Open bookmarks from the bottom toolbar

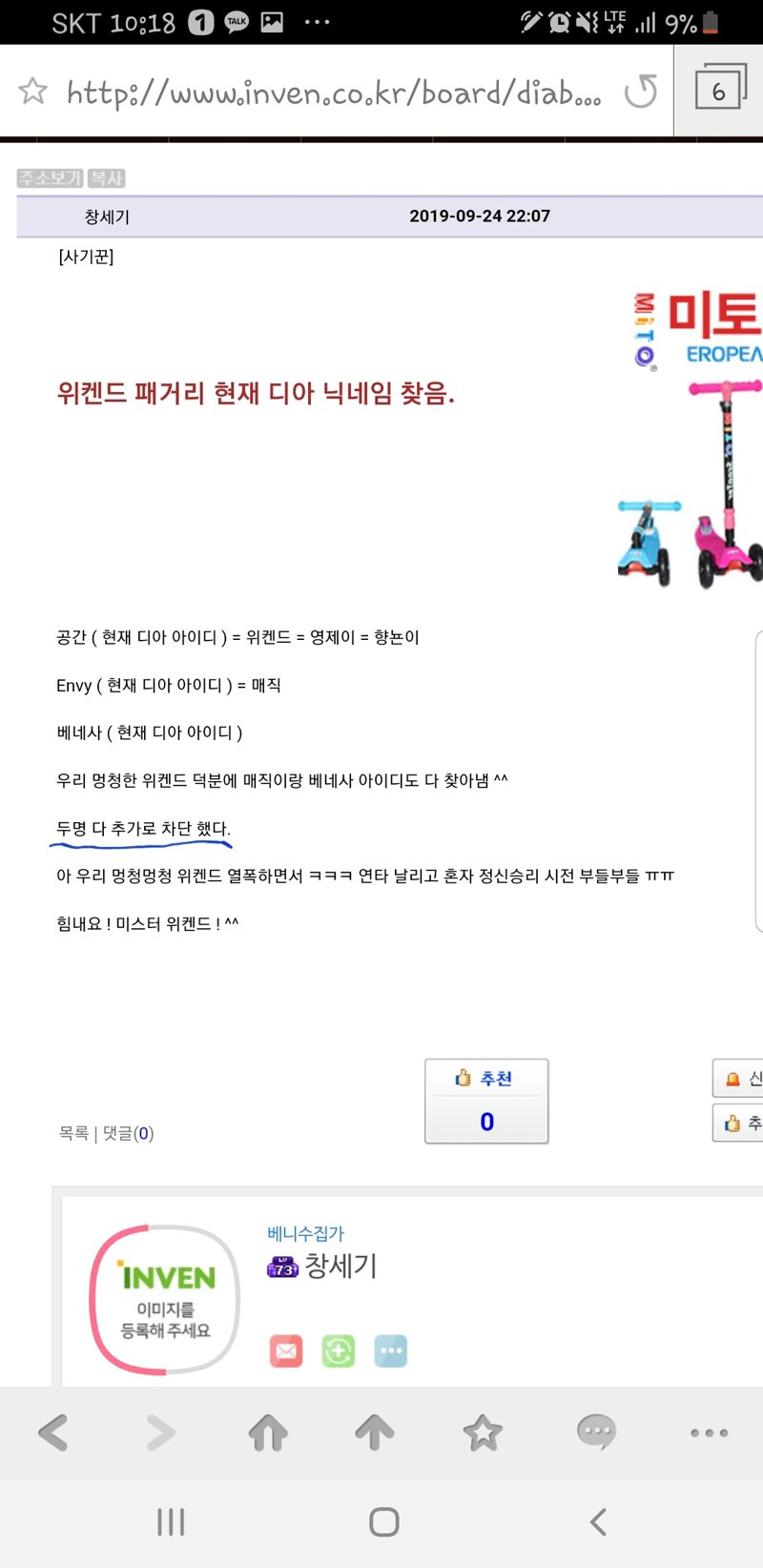pos(483,1432)
